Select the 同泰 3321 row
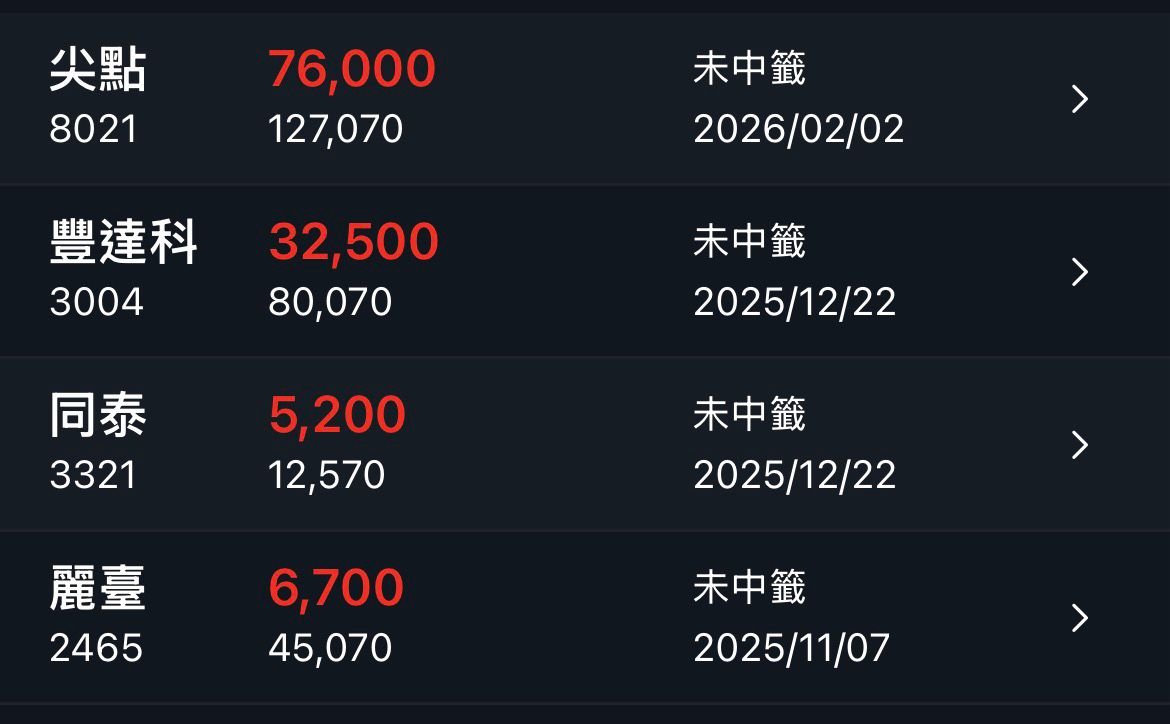Screen dimensions: 1170x724 point(584,445)
